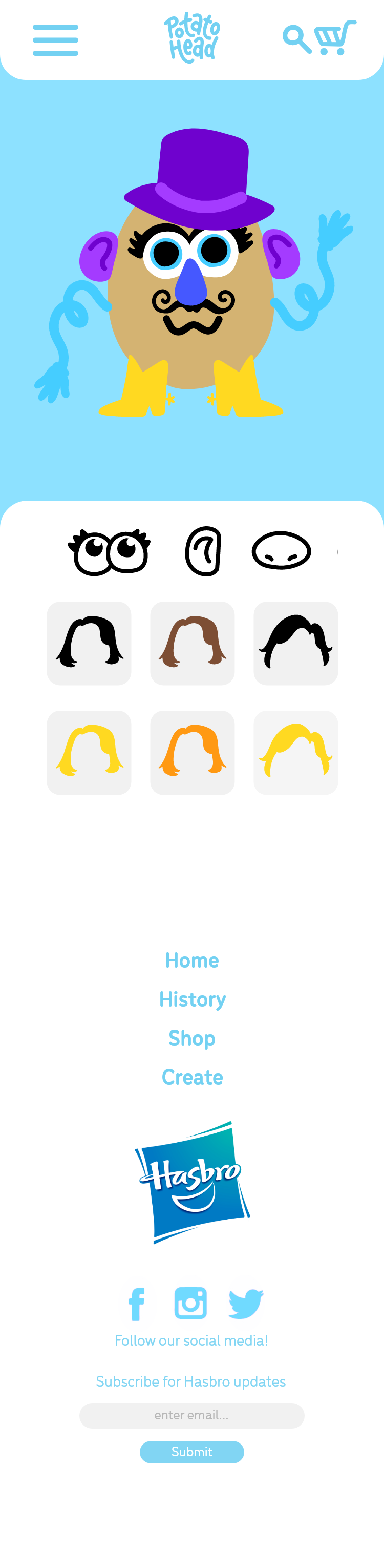Open the Instagram profile

(190, 1303)
